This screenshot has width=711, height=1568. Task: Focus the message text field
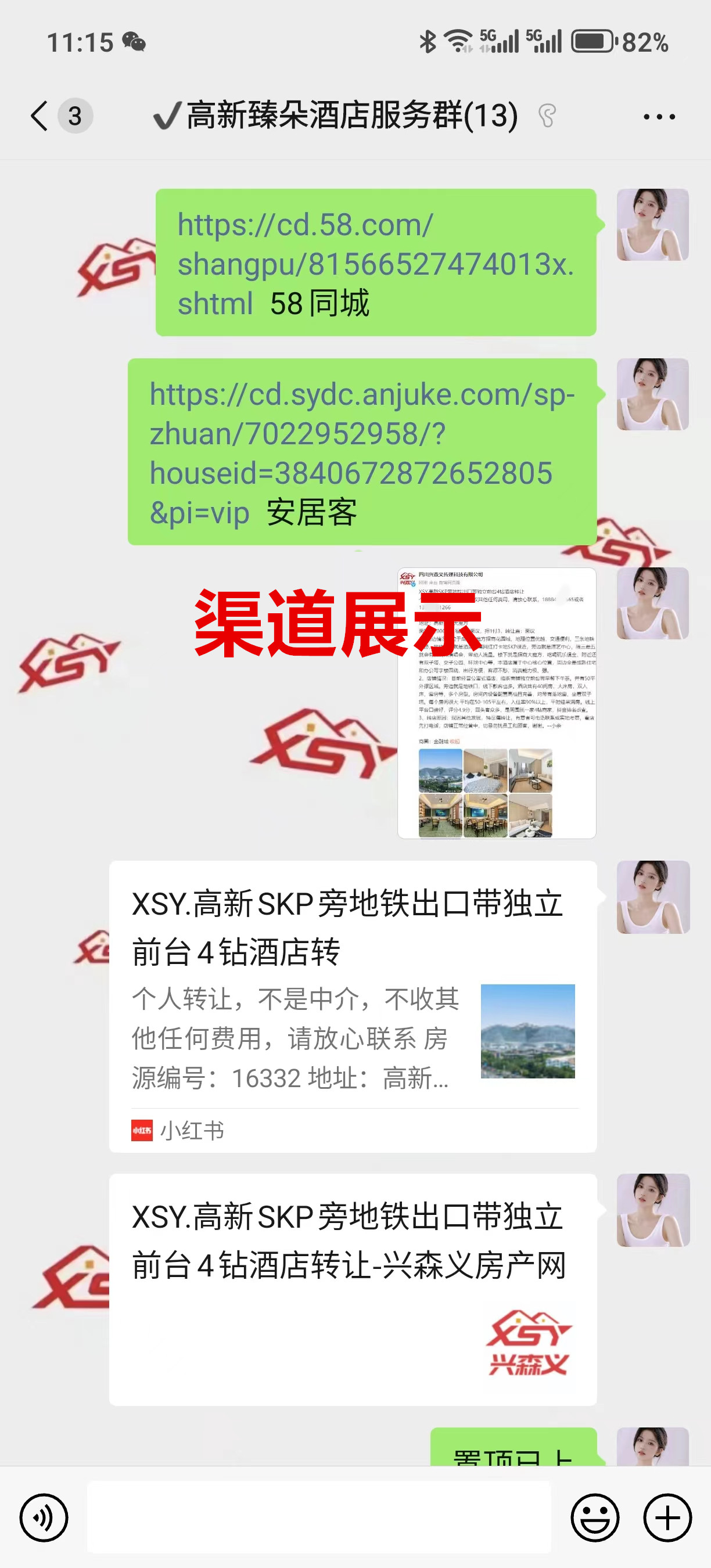tap(318, 1517)
